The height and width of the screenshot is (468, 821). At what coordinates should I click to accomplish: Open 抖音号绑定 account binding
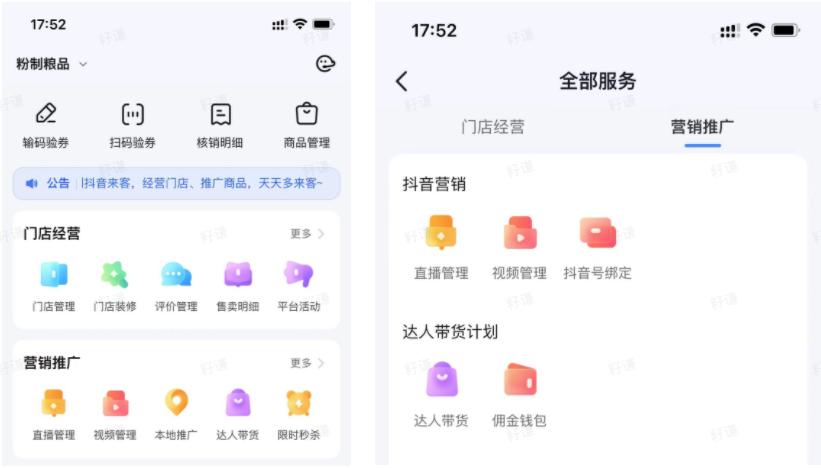597,247
